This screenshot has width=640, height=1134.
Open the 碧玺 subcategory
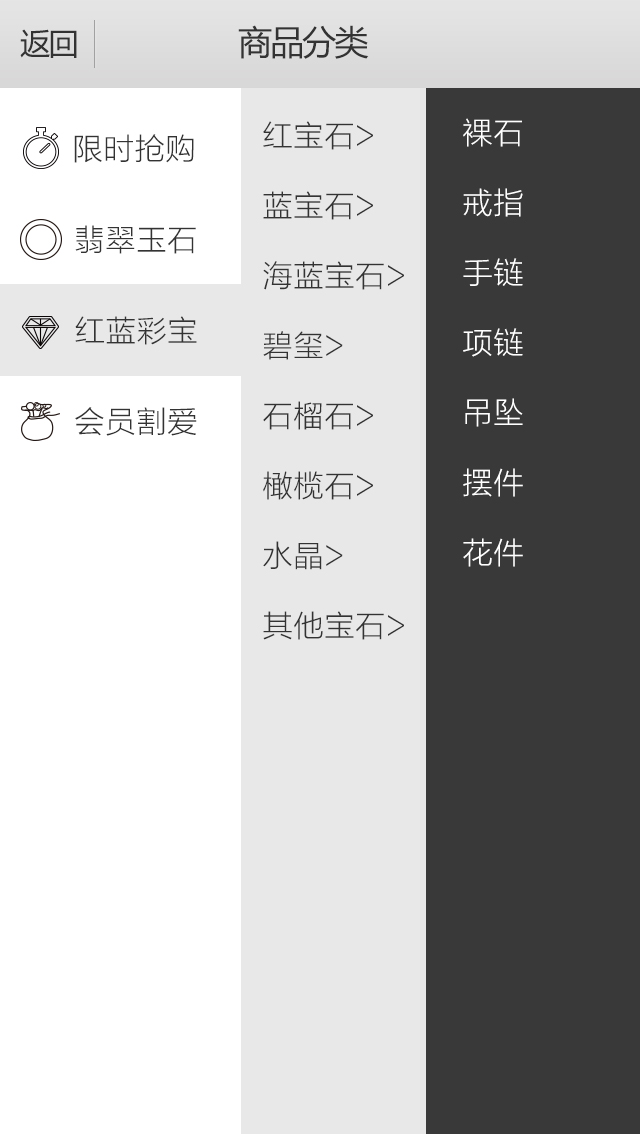tap(302, 346)
